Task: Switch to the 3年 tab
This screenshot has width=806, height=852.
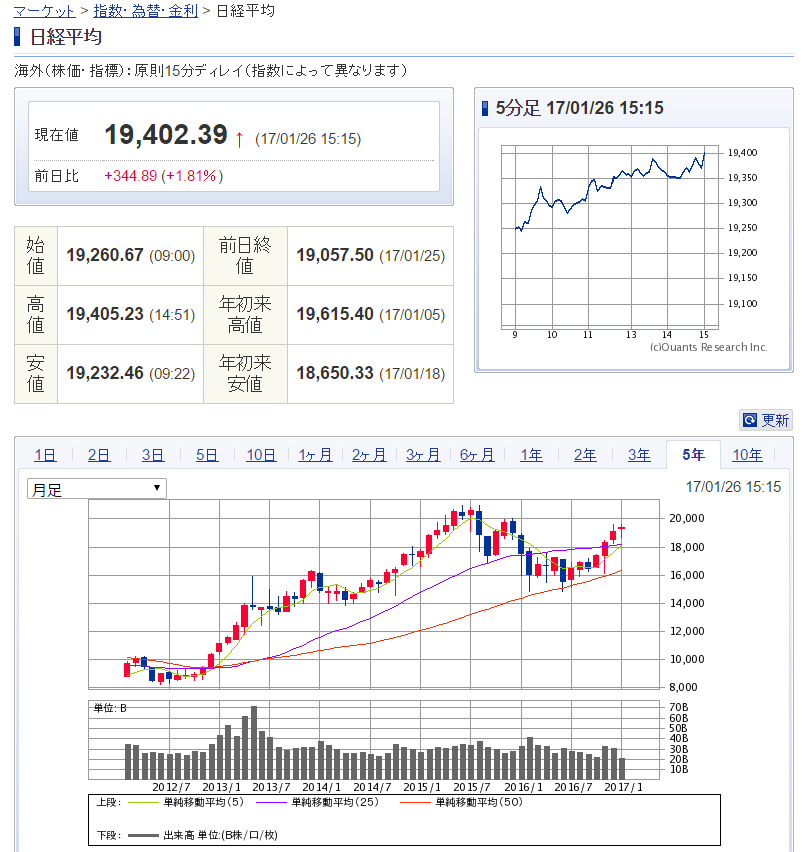Action: (639, 455)
